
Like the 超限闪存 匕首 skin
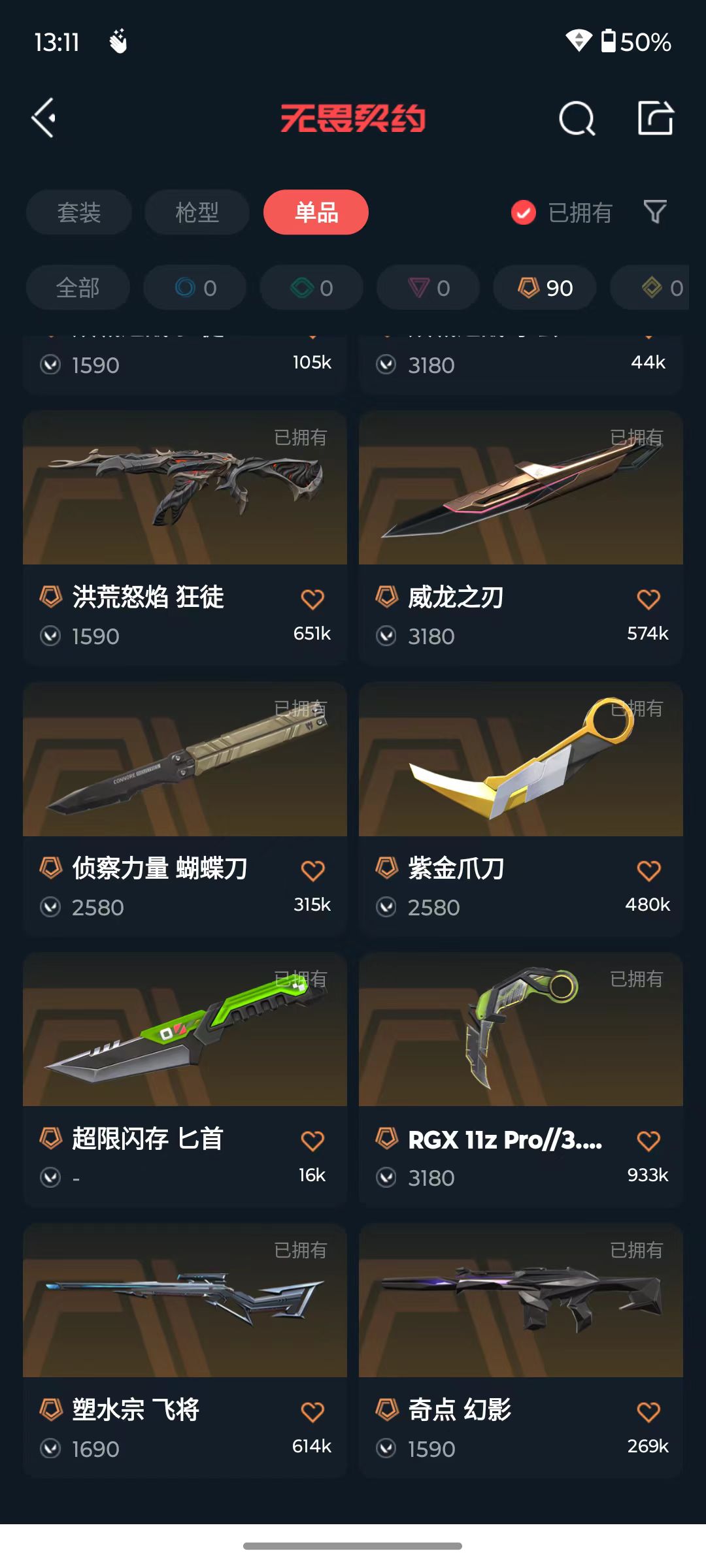(312, 1141)
